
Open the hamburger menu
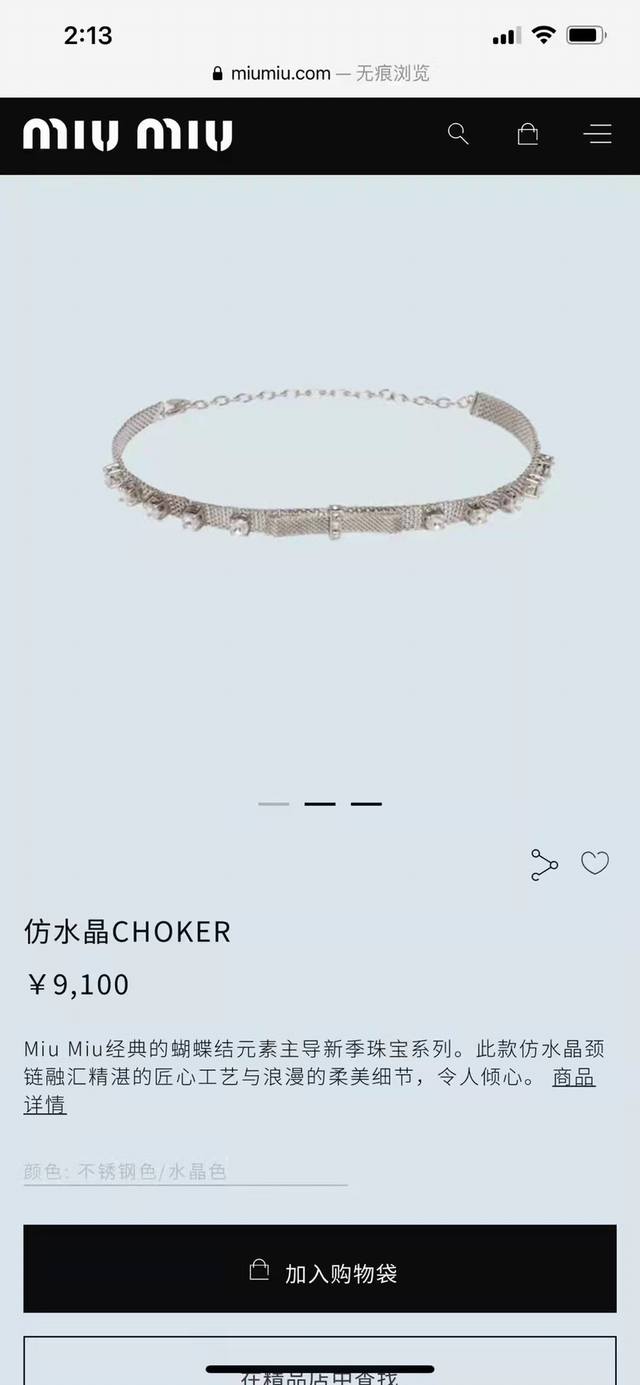click(x=598, y=134)
